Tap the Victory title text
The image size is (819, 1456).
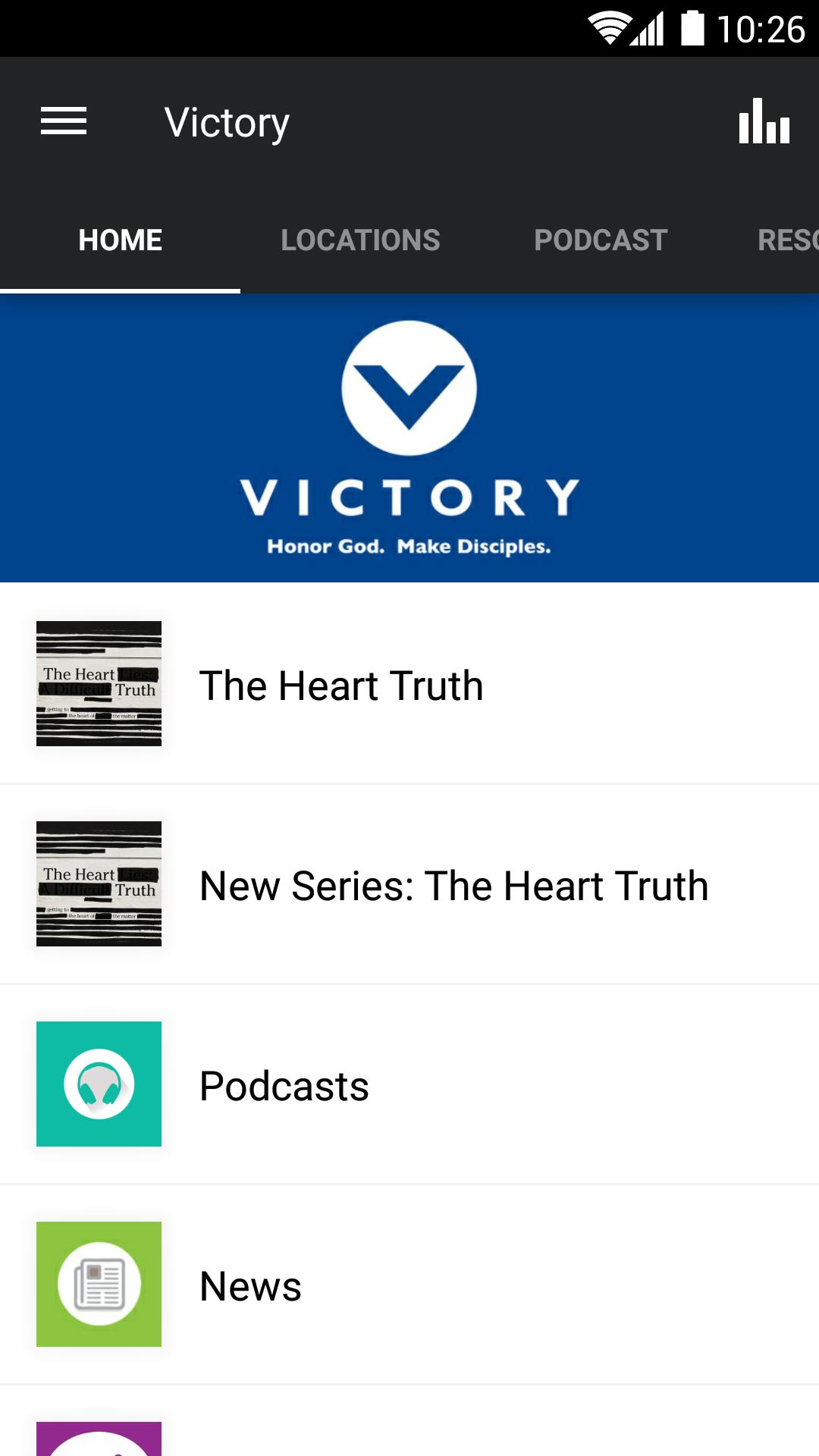pyautogui.click(x=227, y=121)
